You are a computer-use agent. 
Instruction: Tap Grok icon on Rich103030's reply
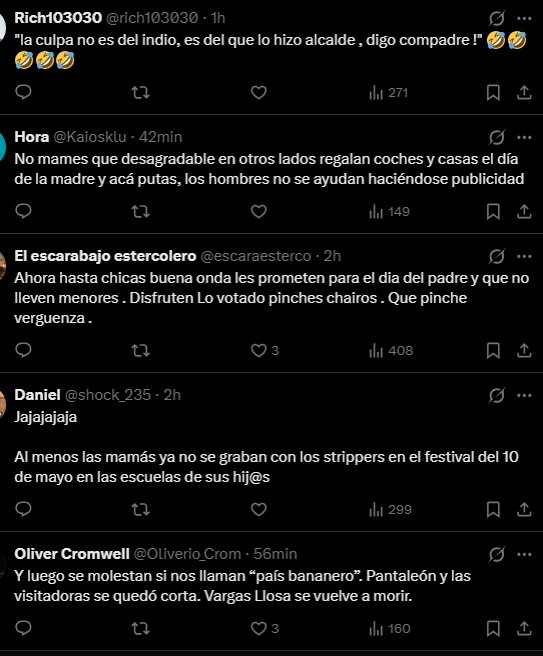pos(497,18)
